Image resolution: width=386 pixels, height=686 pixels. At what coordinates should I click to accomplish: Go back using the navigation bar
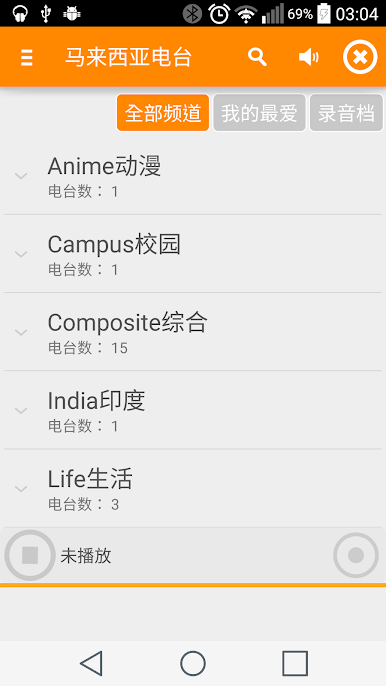[x=91, y=663]
